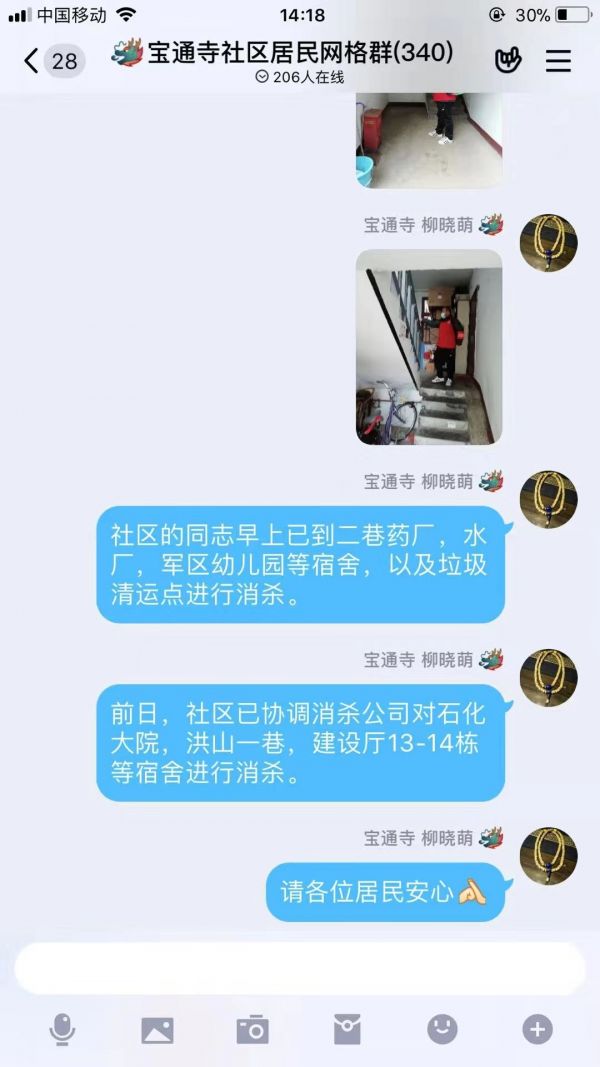The width and height of the screenshot is (600, 1067).
Task: Record a voice message with microphone
Action: click(62, 1029)
